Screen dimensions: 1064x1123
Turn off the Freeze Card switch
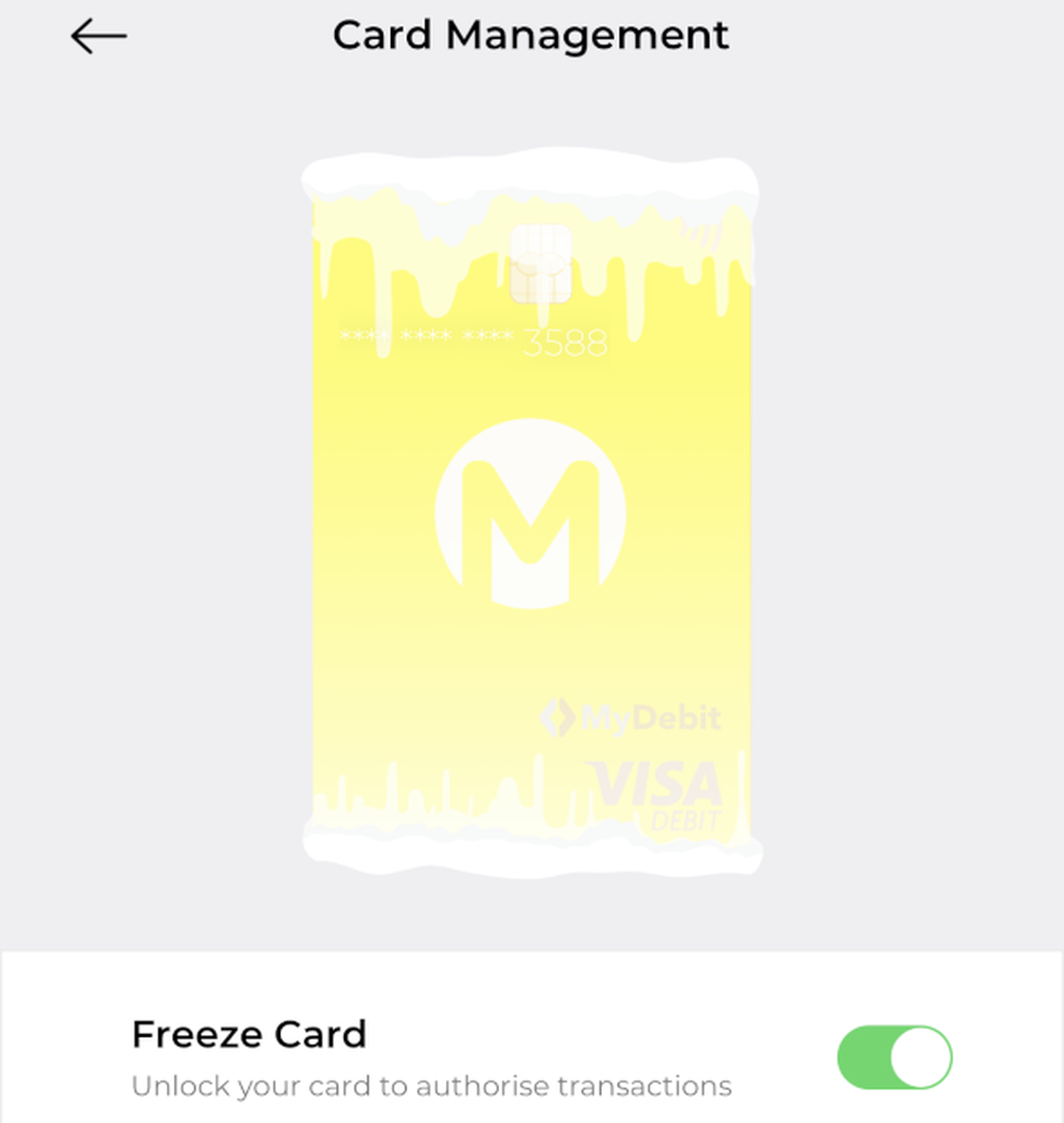[894, 1056]
